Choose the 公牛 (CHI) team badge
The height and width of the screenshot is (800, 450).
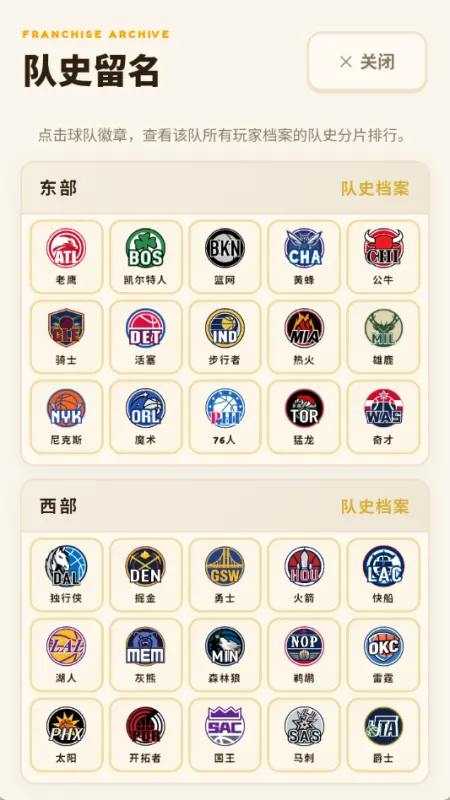(383, 257)
